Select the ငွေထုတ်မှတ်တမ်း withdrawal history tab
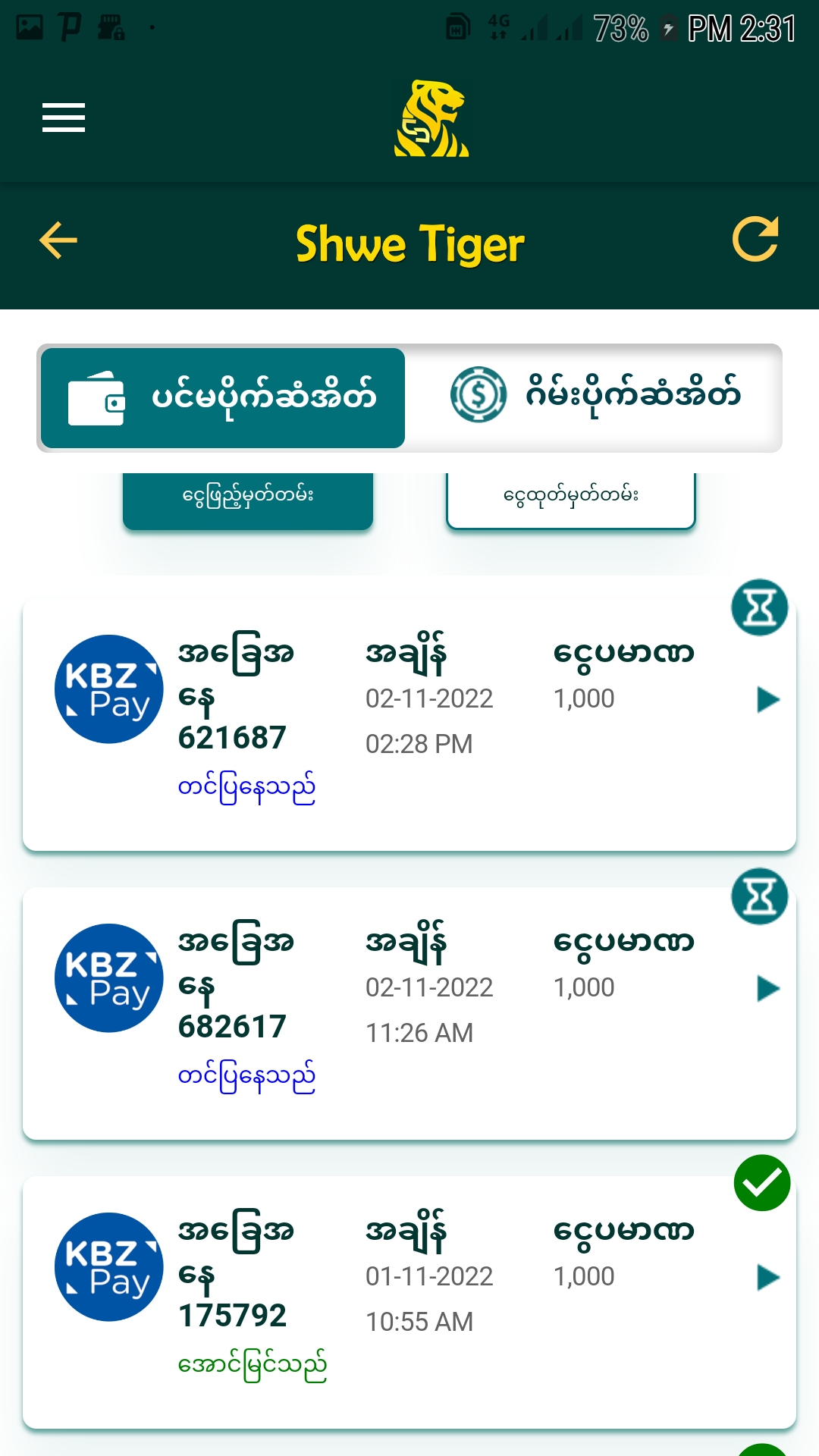Screen dimensions: 819x1456 click(x=570, y=497)
